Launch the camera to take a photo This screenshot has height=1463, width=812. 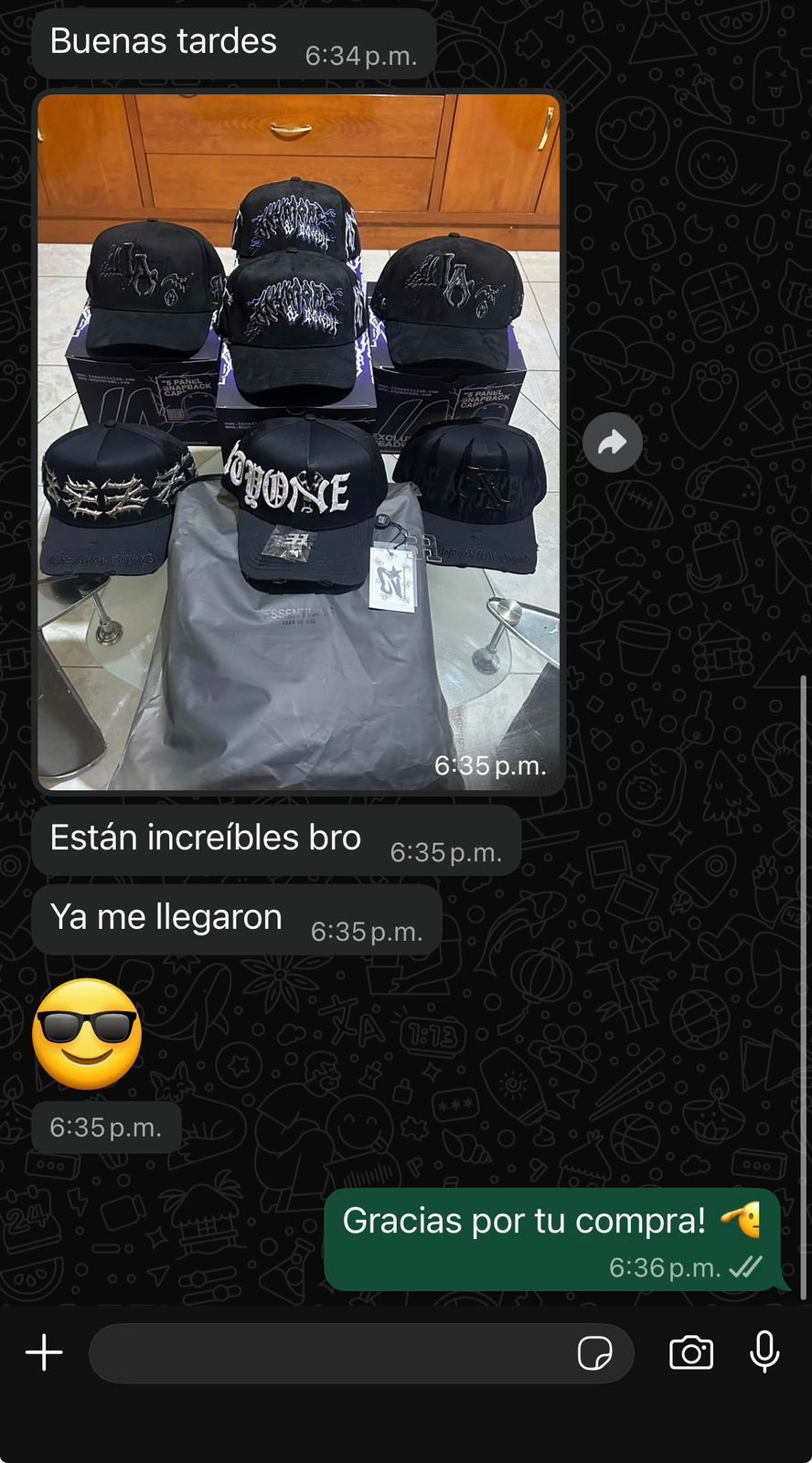click(x=691, y=1352)
